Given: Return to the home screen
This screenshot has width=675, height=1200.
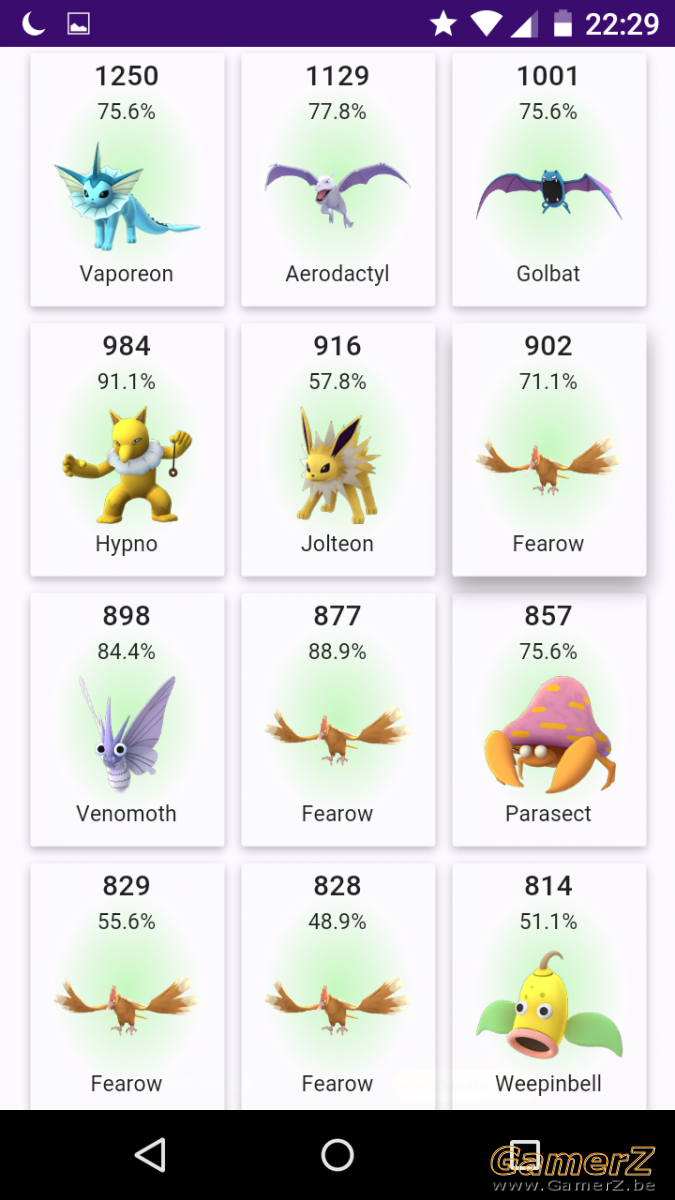Looking at the screenshot, I should pyautogui.click(x=338, y=1155).
